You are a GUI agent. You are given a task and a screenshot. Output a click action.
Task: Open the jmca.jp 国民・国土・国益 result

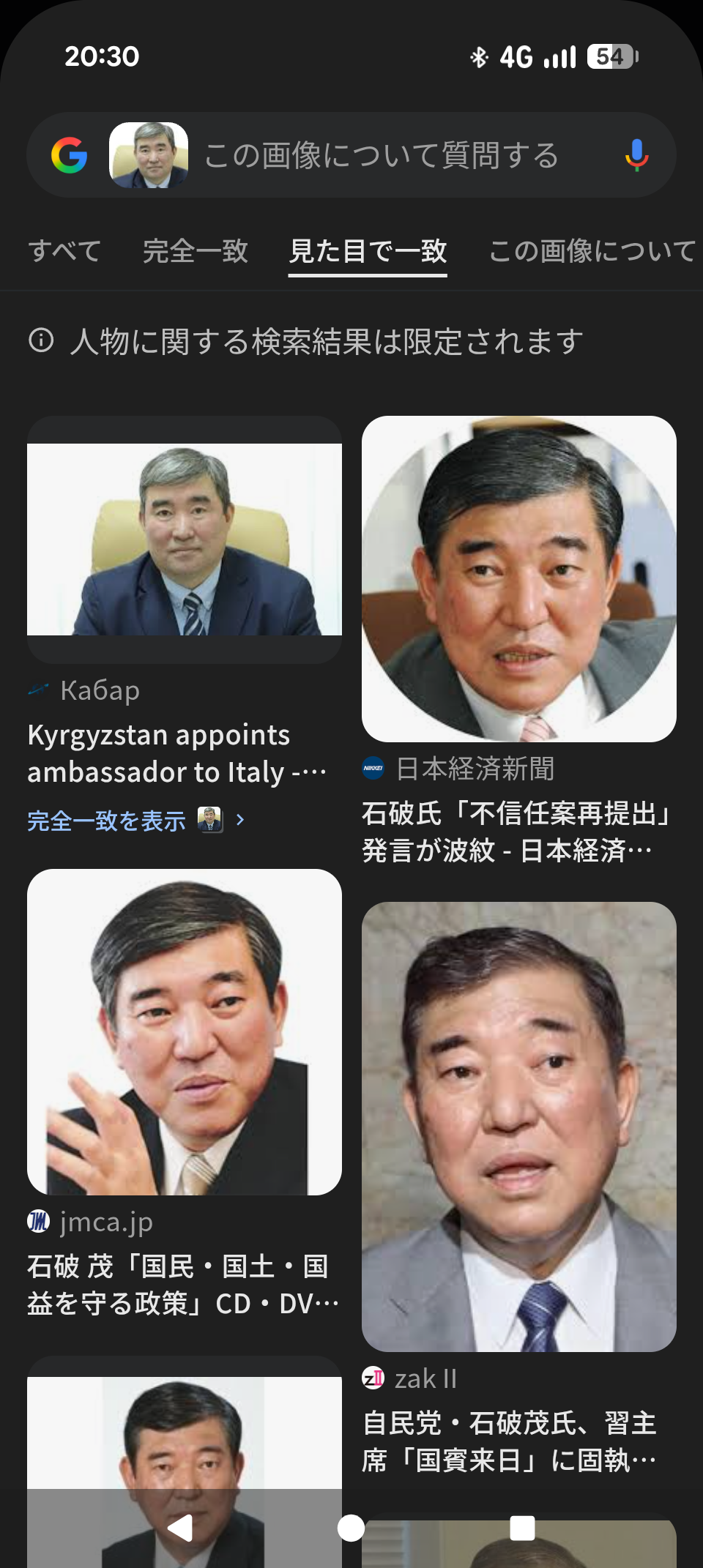point(183,1285)
